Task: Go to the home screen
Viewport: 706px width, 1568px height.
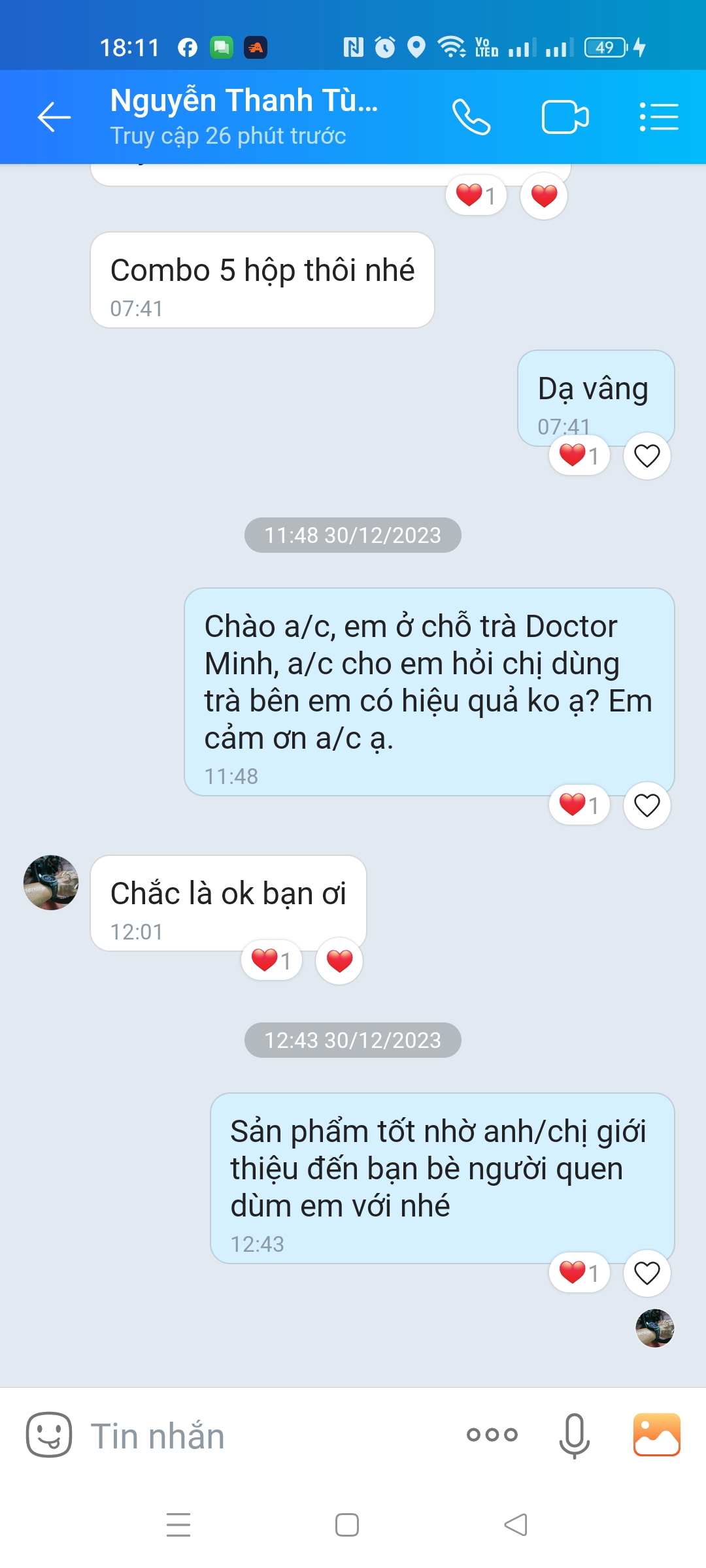Action: (346, 1525)
